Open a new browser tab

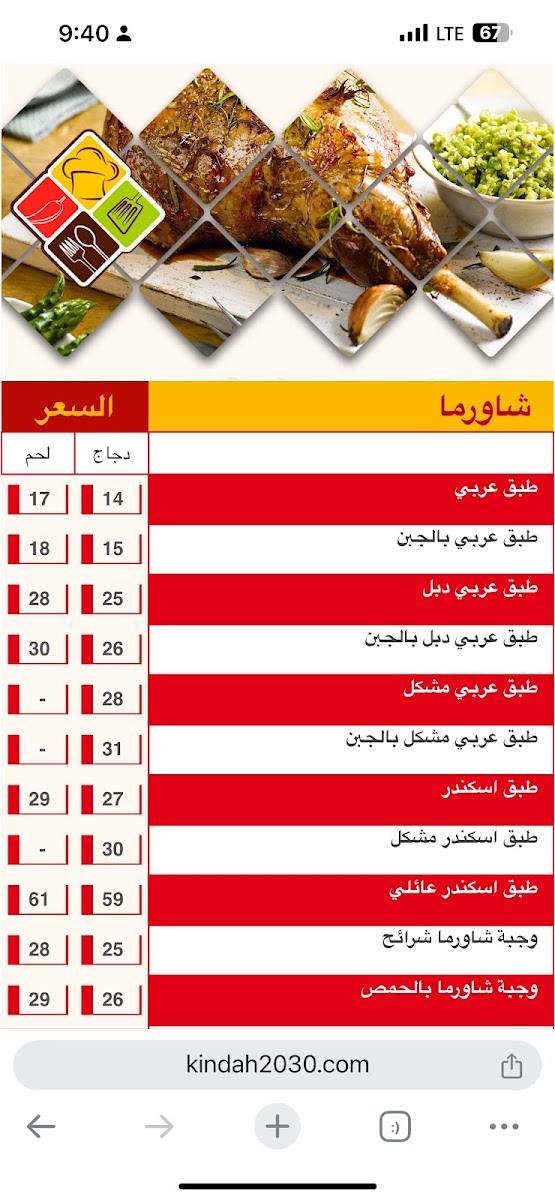pyautogui.click(x=277, y=1127)
